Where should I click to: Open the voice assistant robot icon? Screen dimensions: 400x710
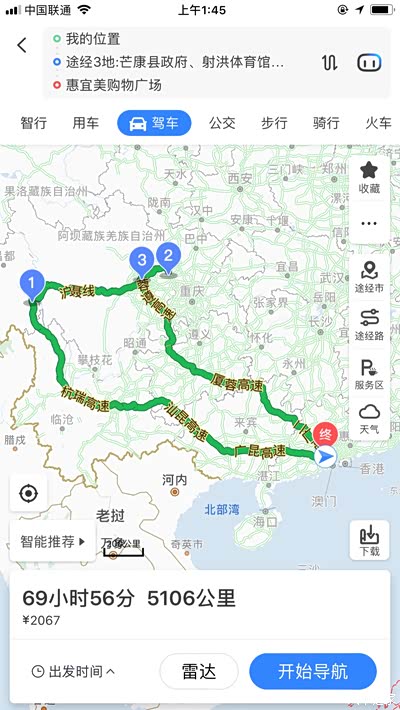click(369, 62)
